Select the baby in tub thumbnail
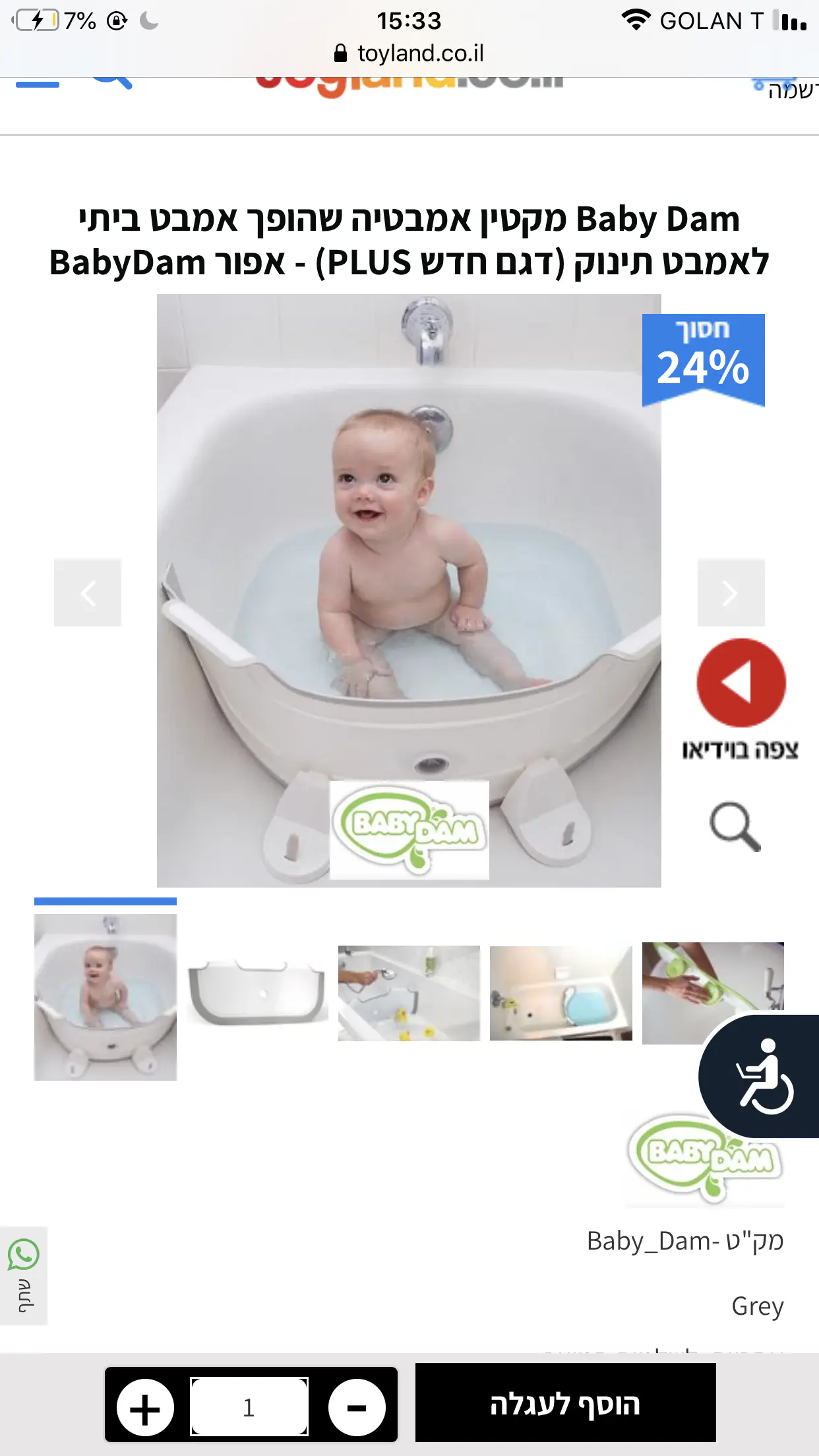This screenshot has height=1456, width=819. tap(106, 996)
